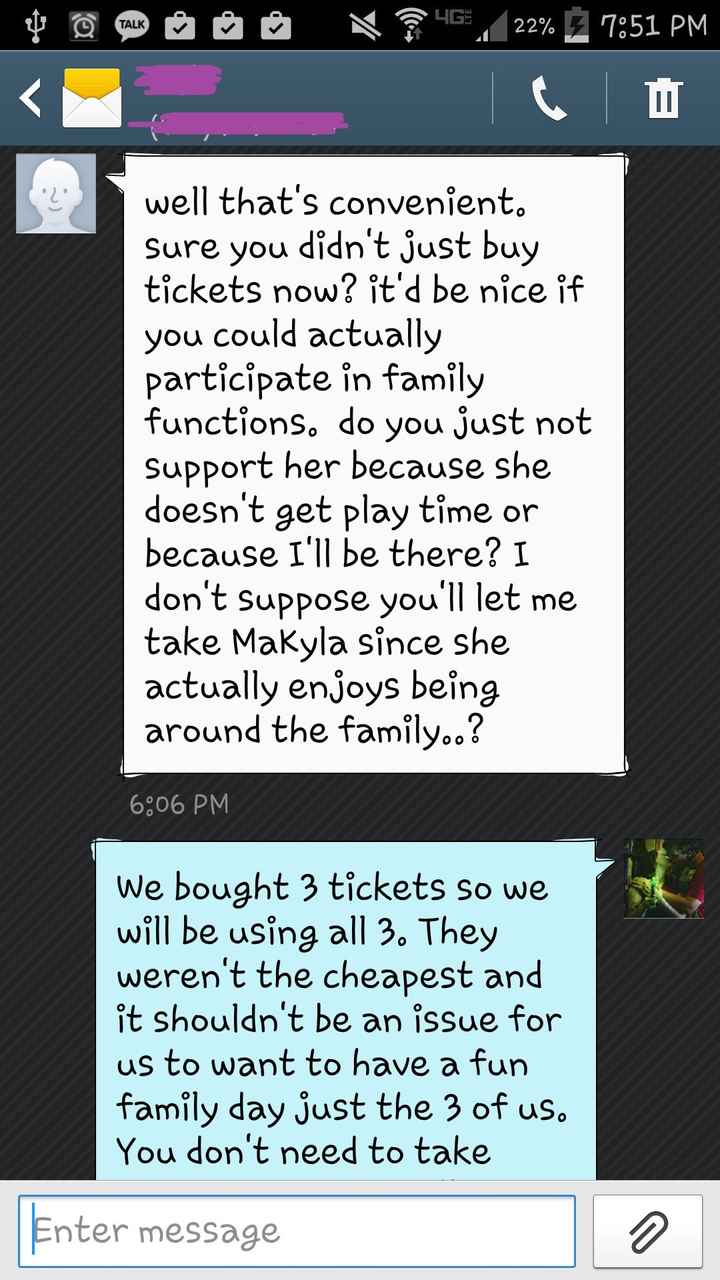Delete messages with the trash icon
The height and width of the screenshot is (1280, 720).
663,99
